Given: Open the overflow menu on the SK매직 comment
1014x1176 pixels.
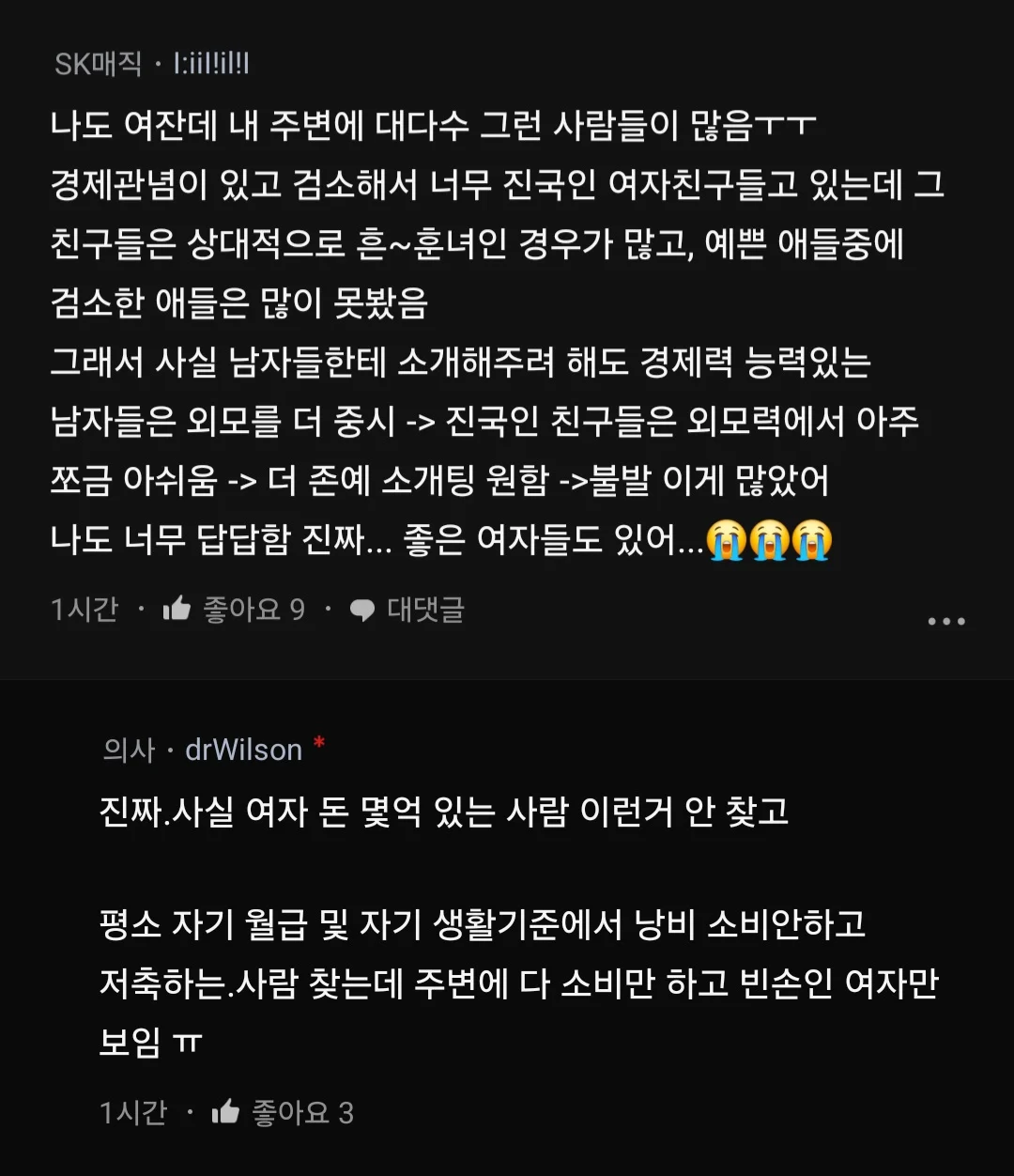Looking at the screenshot, I should pos(945,621).
